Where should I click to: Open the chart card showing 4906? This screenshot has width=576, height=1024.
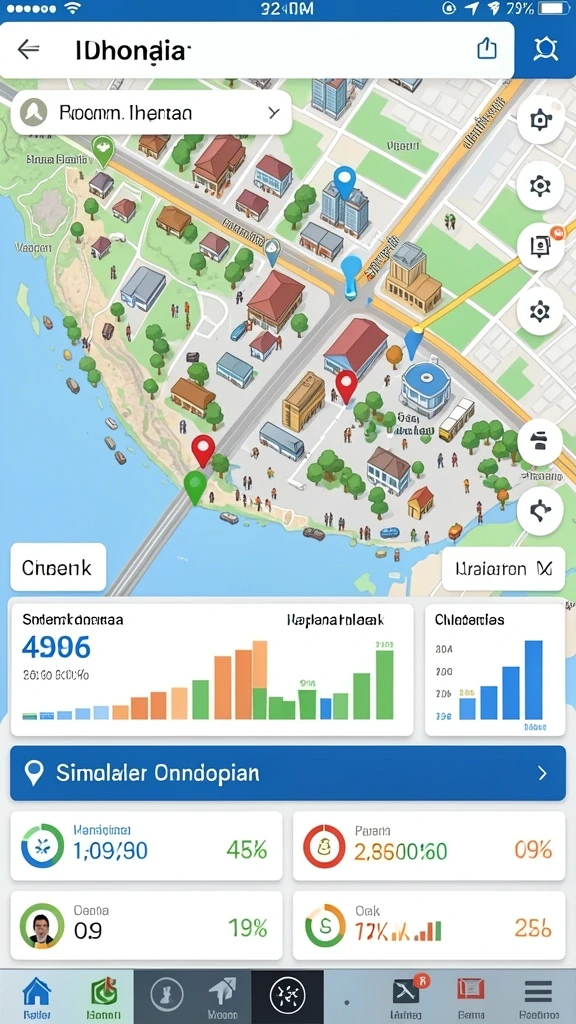tap(212, 669)
